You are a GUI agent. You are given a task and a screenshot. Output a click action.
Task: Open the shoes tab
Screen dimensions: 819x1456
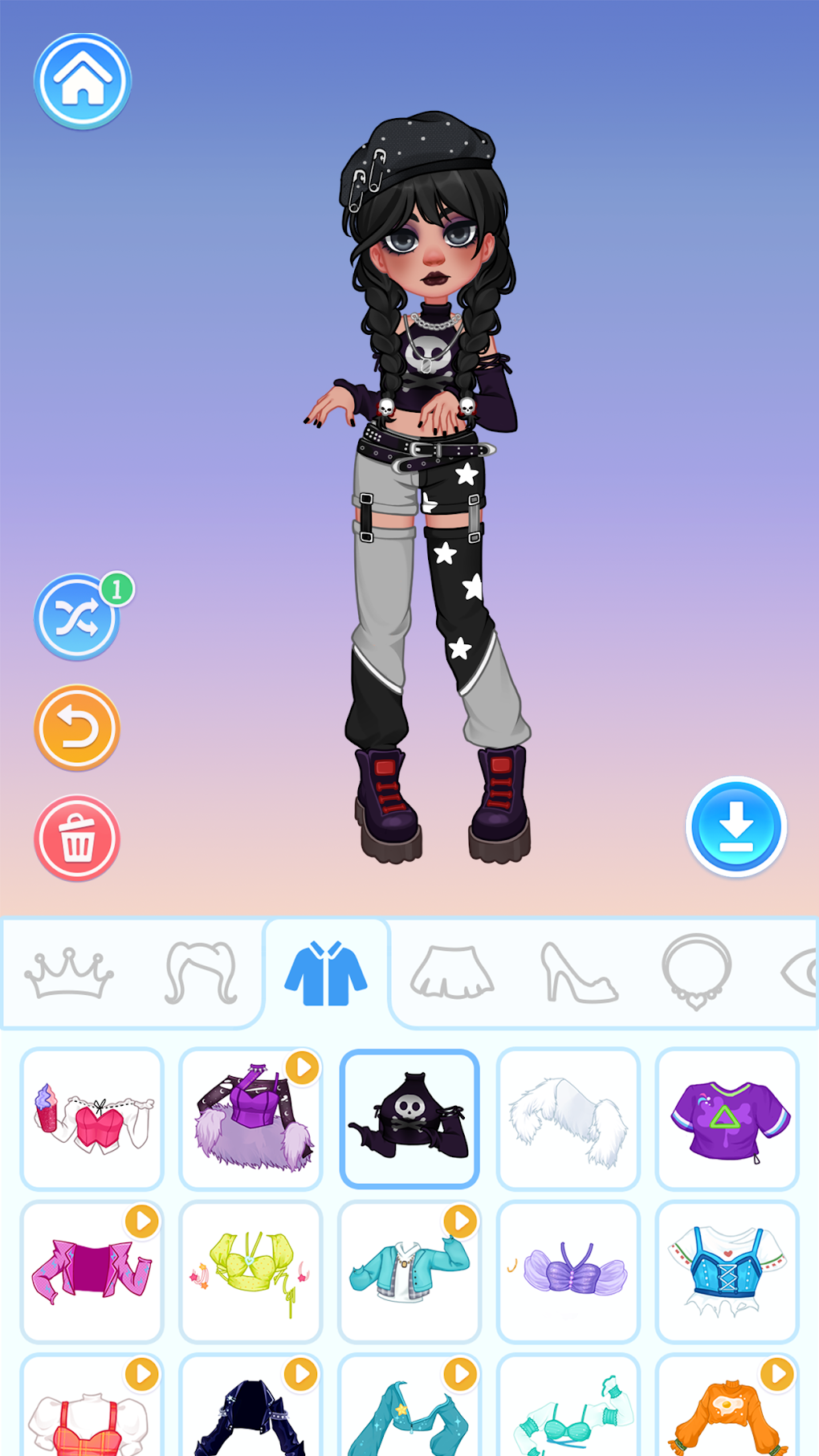click(577, 973)
